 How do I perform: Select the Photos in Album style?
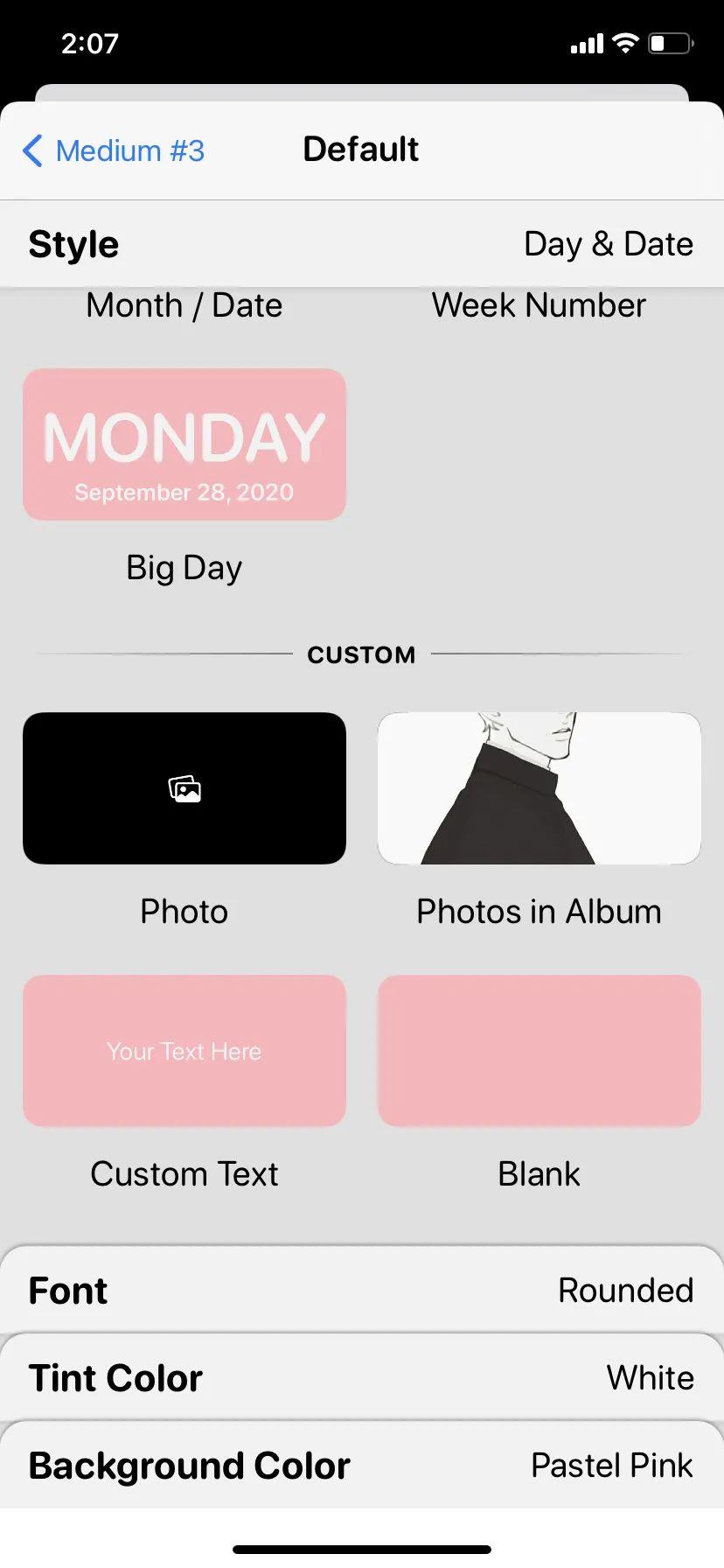click(x=540, y=788)
